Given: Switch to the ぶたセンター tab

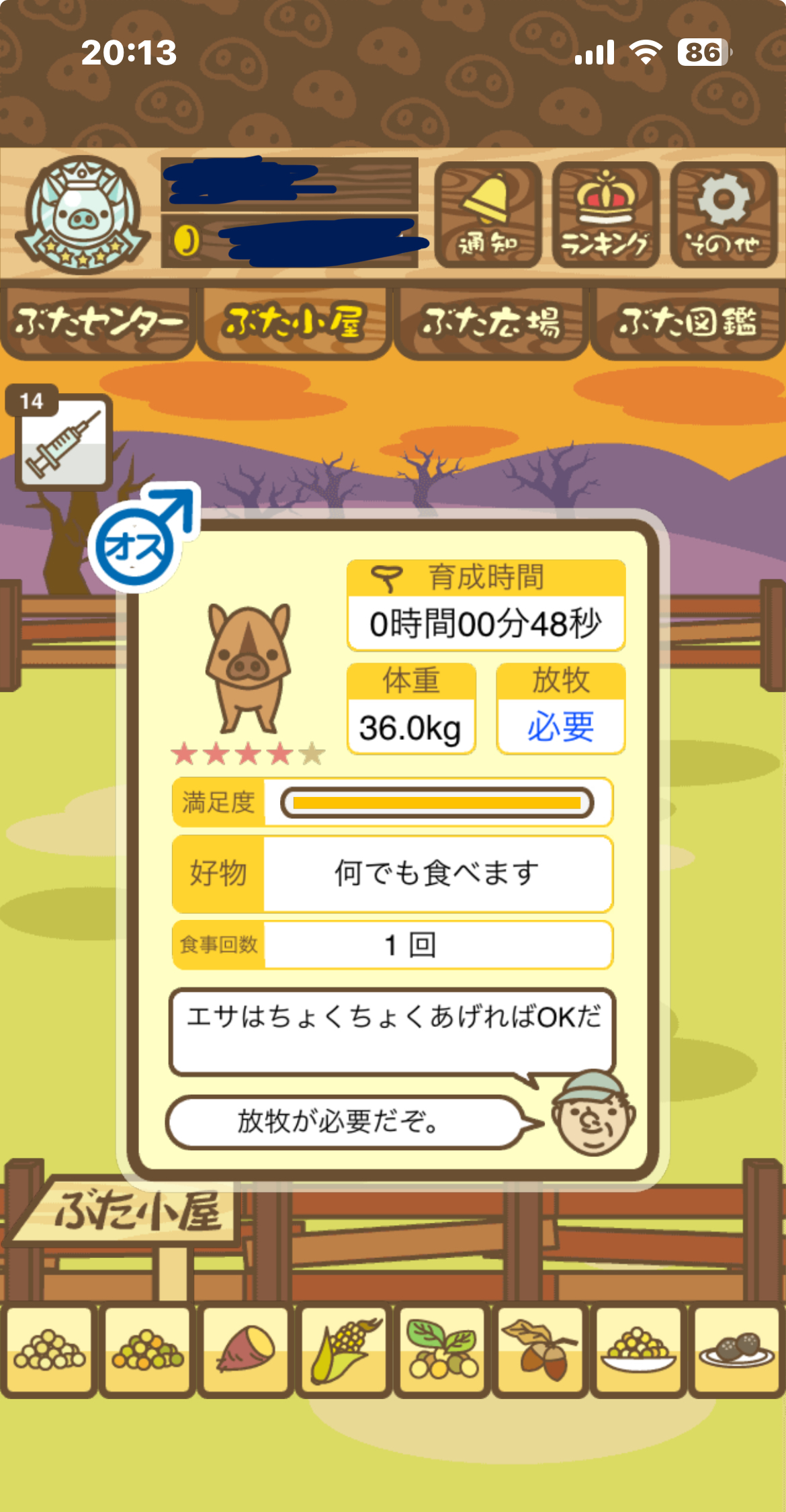Looking at the screenshot, I should tap(98, 323).
